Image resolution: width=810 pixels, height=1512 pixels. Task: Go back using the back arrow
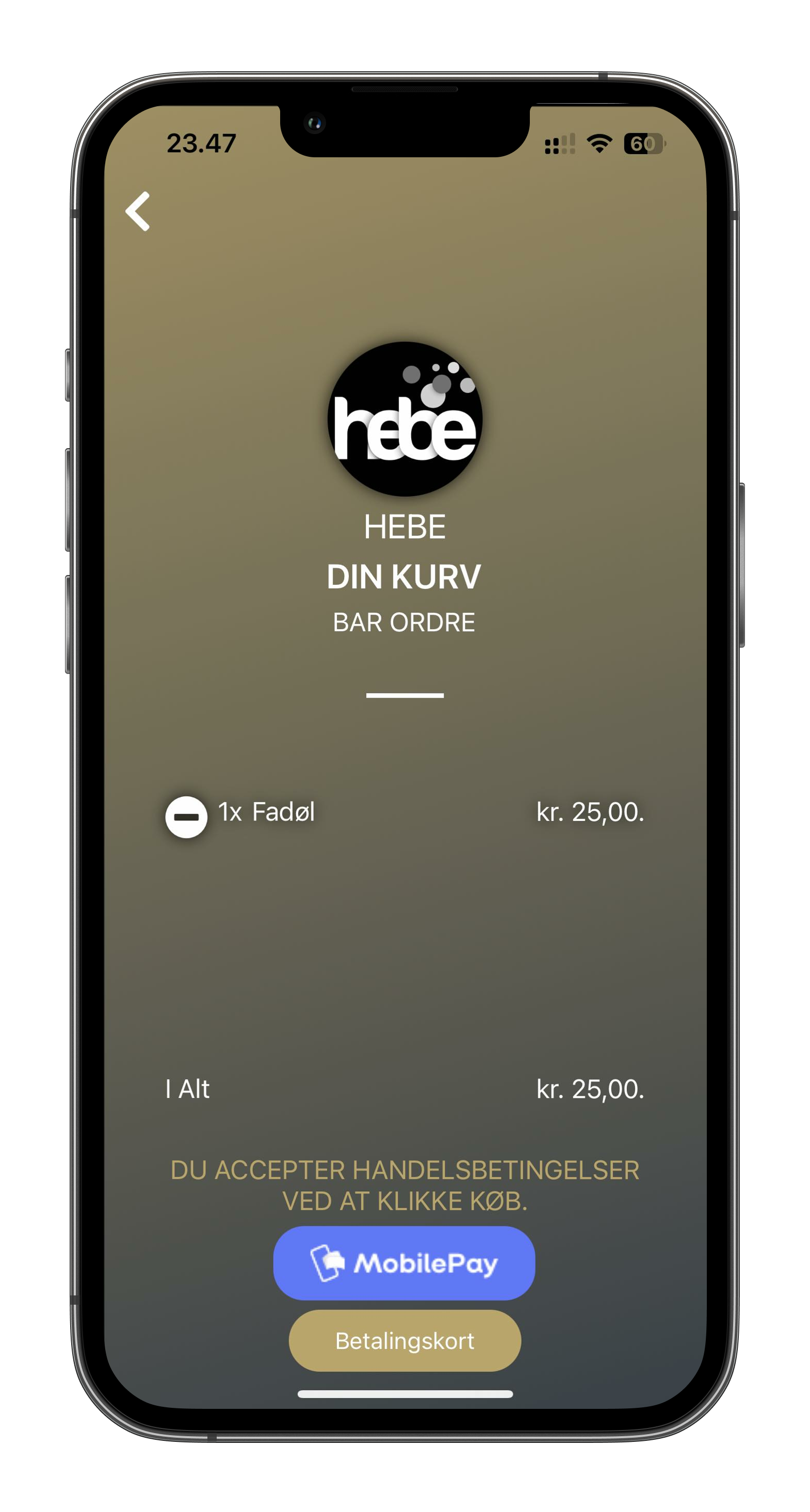[138, 211]
